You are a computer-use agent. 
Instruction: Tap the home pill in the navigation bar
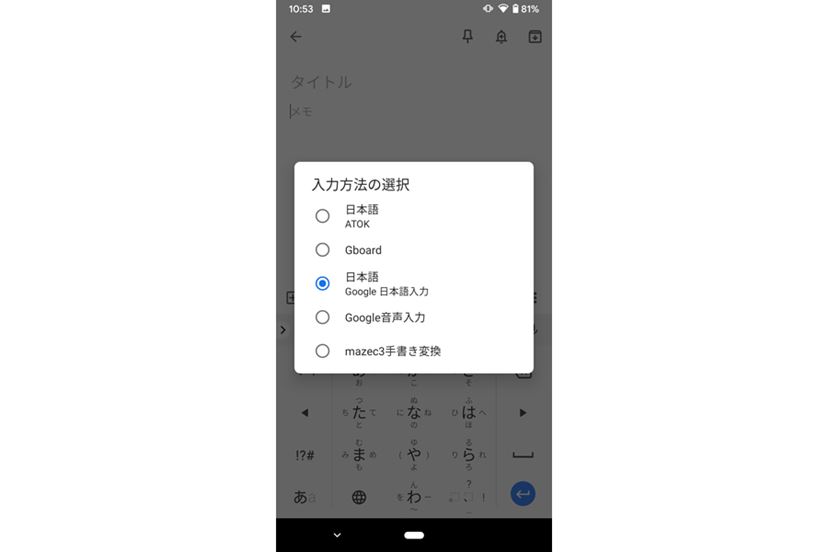(413, 535)
